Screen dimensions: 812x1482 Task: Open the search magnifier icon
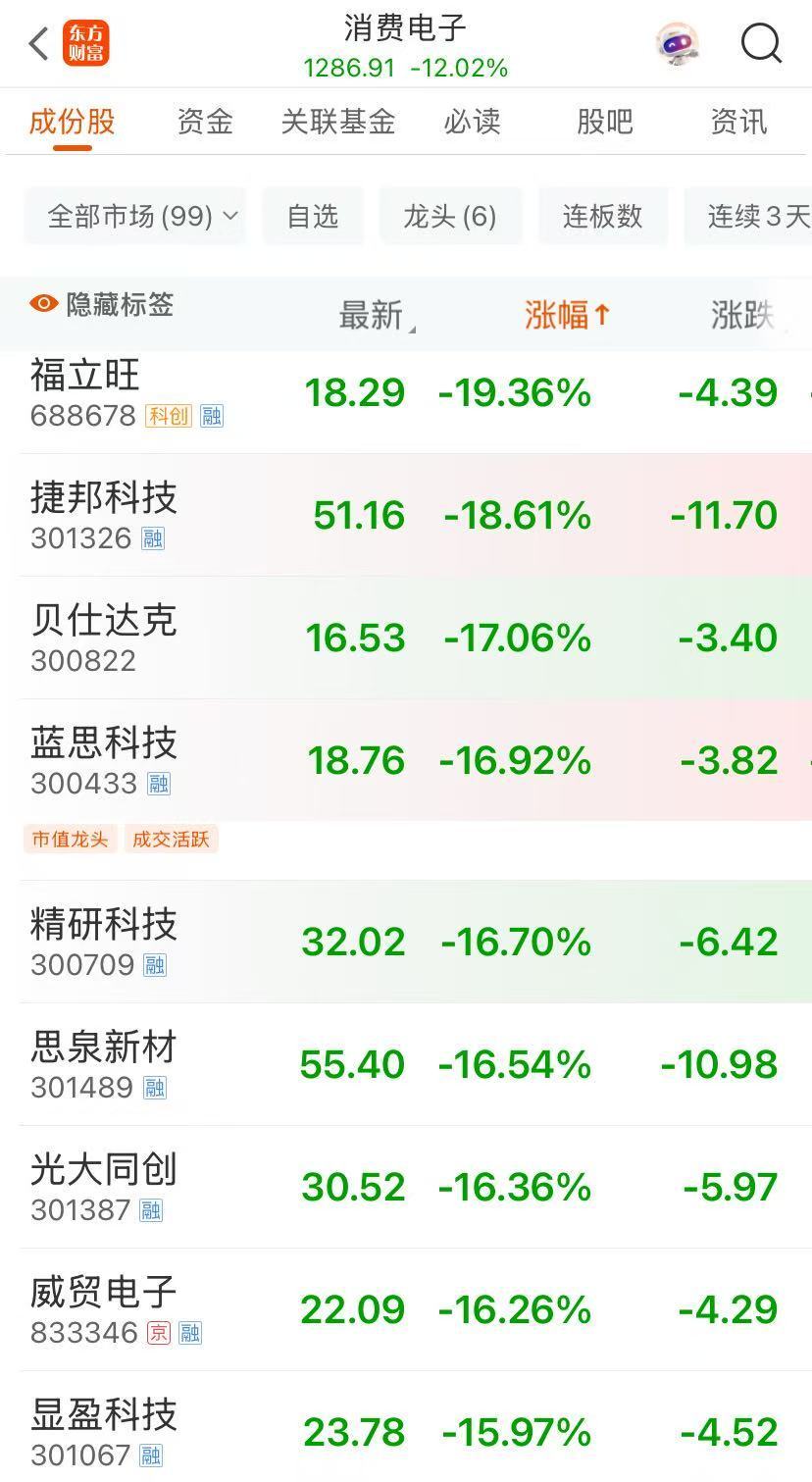tap(761, 43)
